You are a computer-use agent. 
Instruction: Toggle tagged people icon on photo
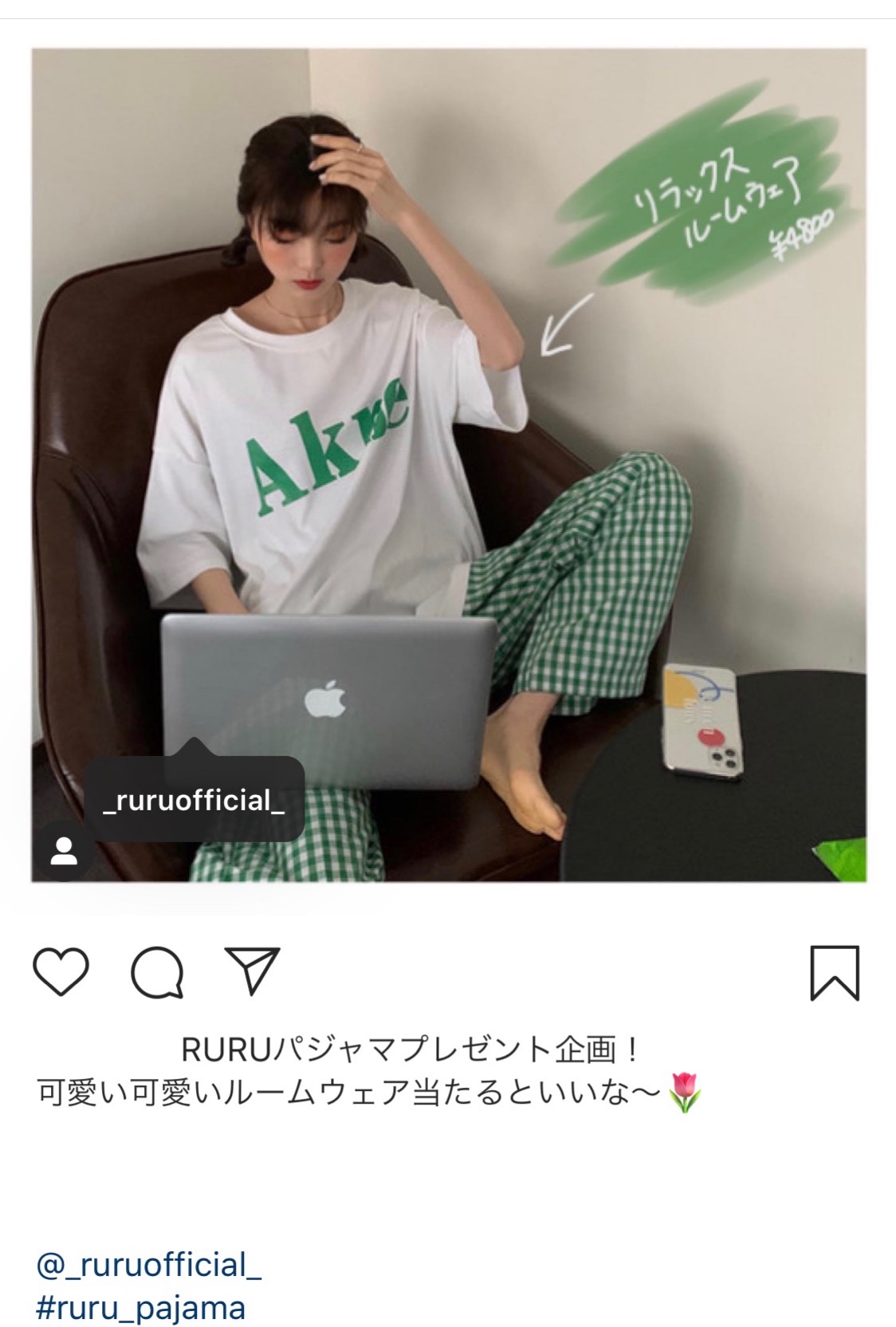[x=63, y=851]
